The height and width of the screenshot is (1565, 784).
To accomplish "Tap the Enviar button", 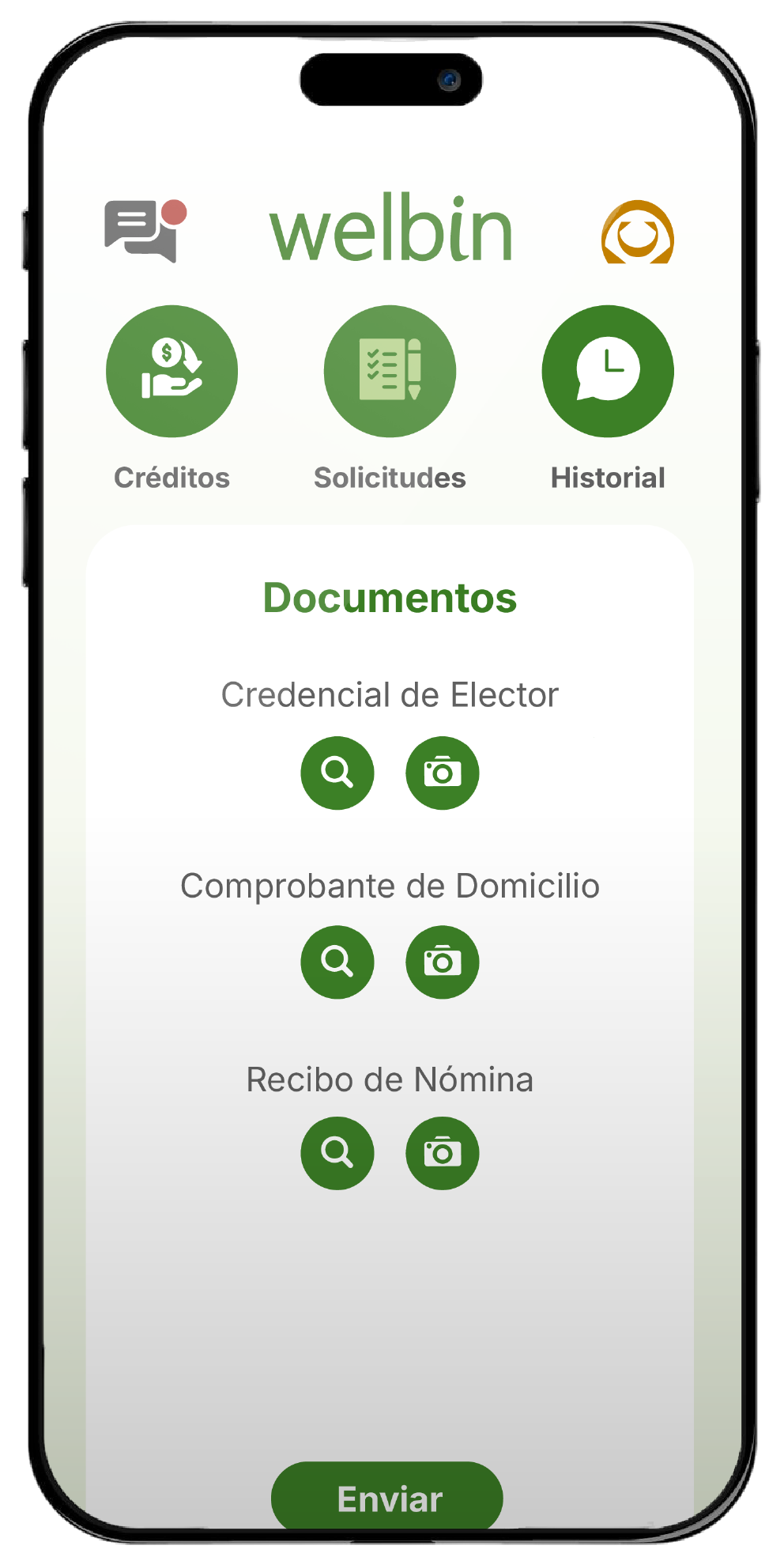I will coord(387,1497).
